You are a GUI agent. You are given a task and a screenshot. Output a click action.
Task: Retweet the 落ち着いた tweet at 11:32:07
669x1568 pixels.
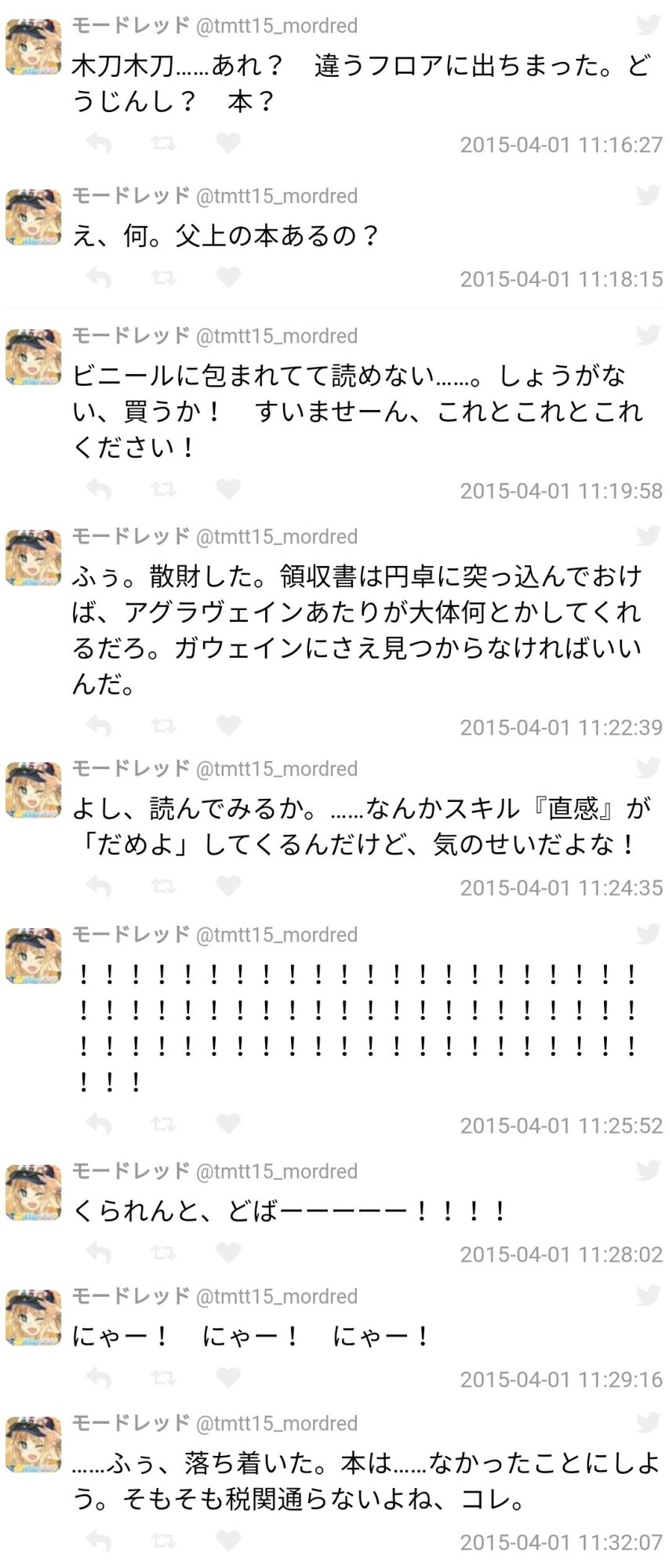163,1541
